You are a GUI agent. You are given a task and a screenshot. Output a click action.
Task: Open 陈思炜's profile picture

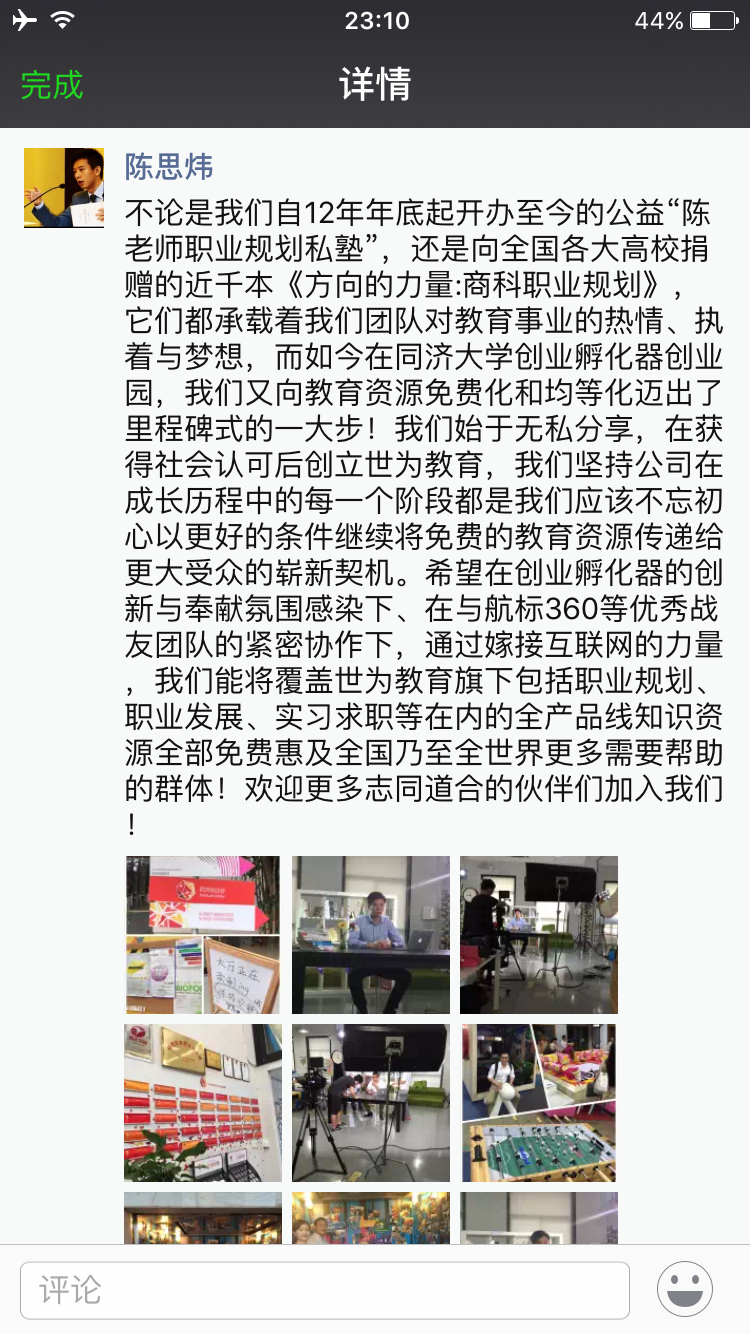64,188
